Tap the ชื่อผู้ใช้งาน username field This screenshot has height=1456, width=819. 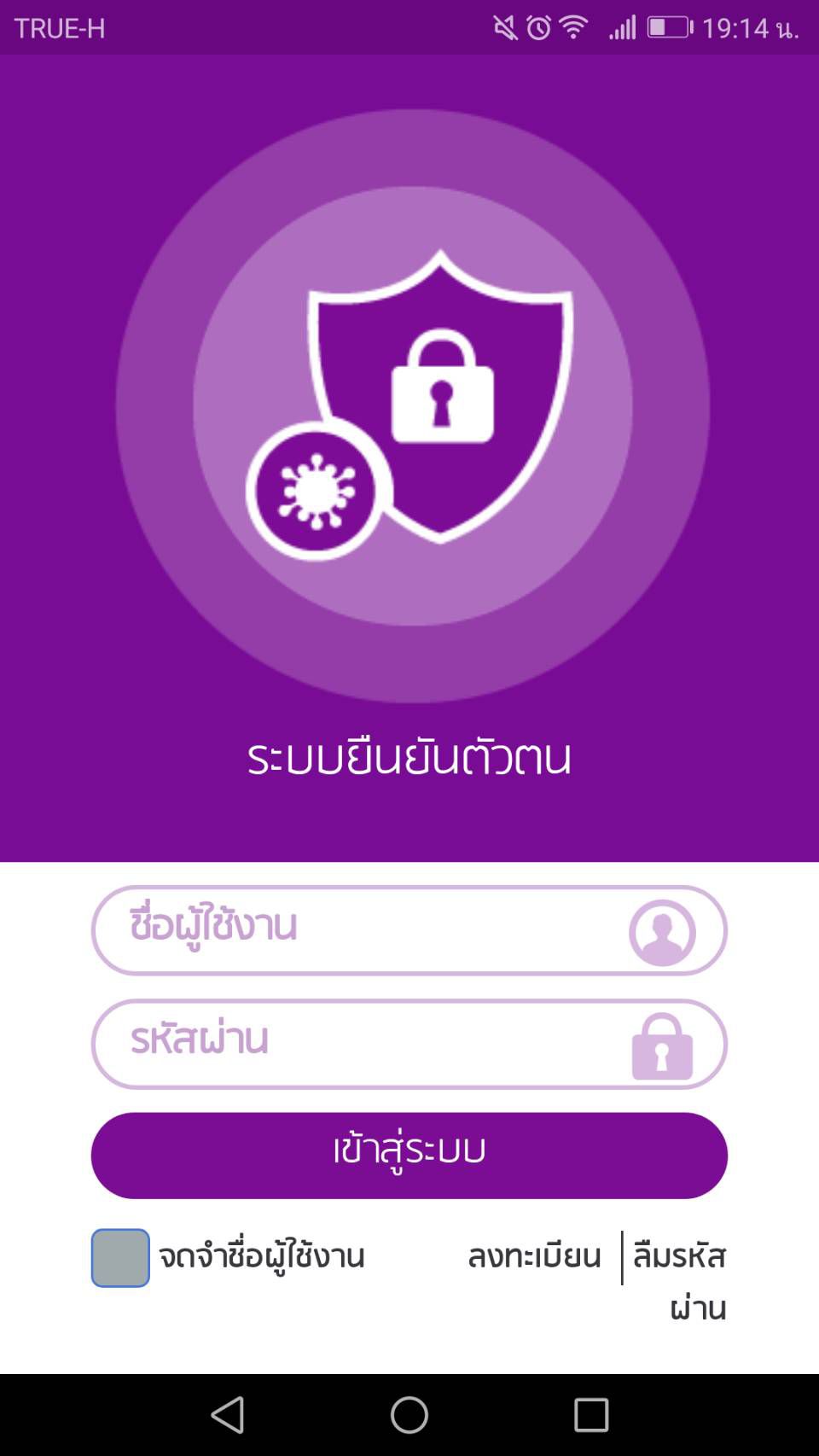tap(409, 930)
